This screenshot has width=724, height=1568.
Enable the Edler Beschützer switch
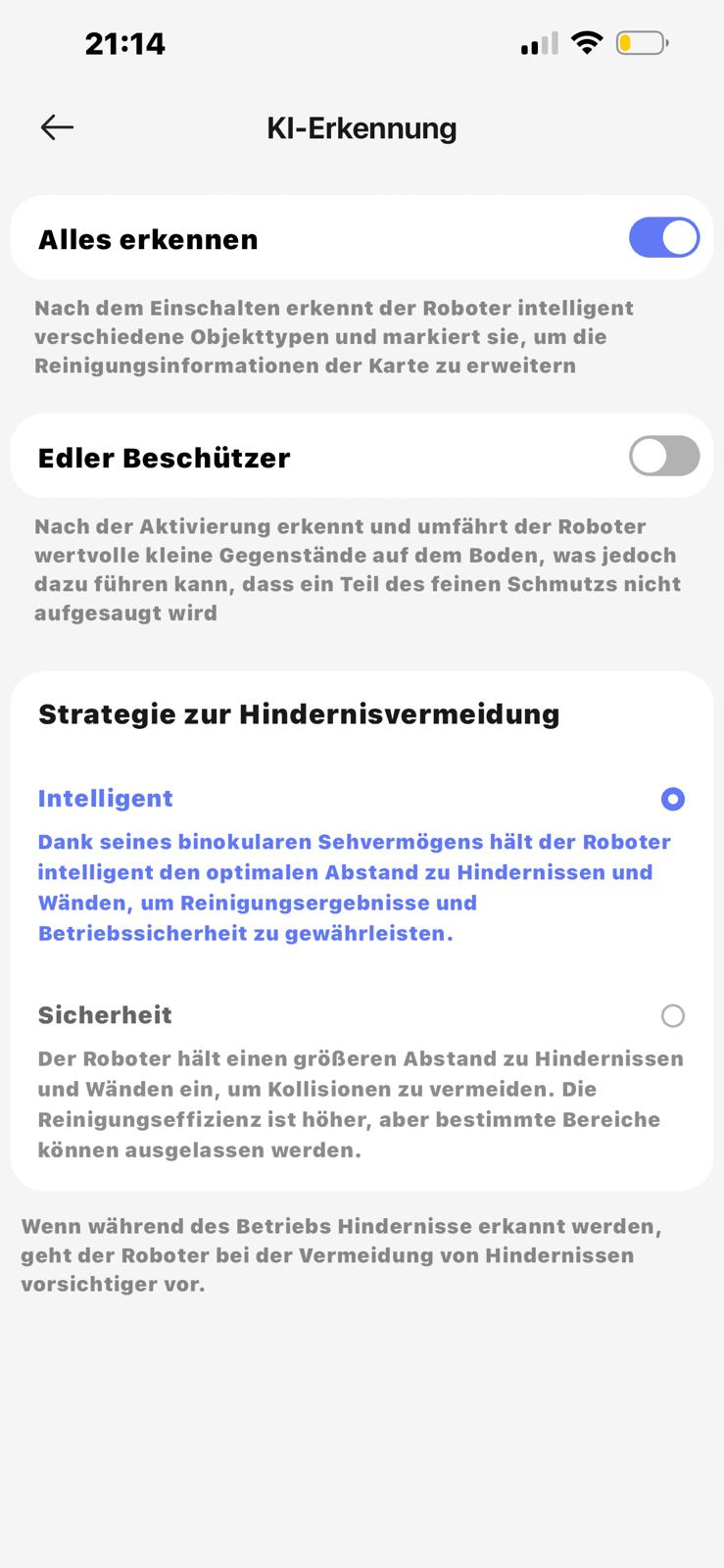(x=663, y=457)
